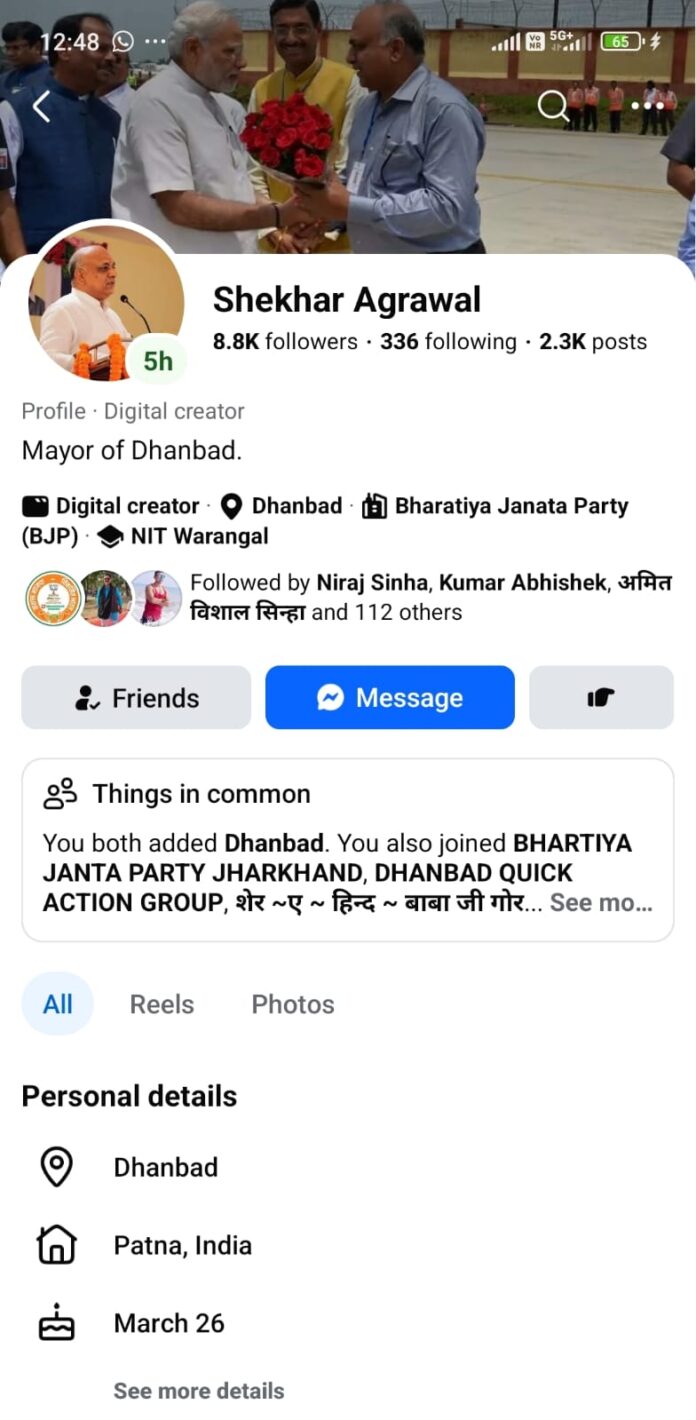This screenshot has height=1420, width=696.
Task: Open the three-dot overflow menu
Action: (647, 105)
